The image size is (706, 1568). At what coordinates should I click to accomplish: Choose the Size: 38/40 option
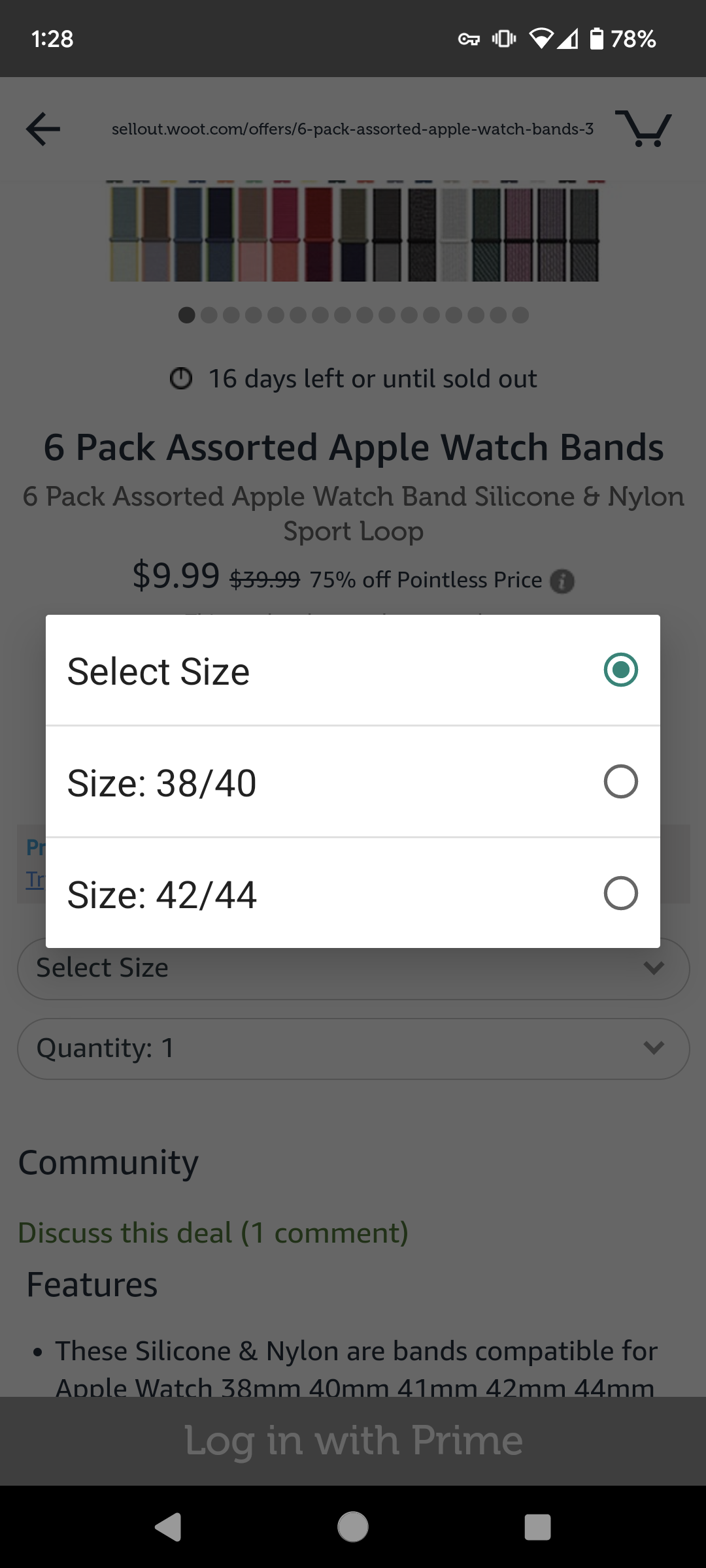(353, 781)
